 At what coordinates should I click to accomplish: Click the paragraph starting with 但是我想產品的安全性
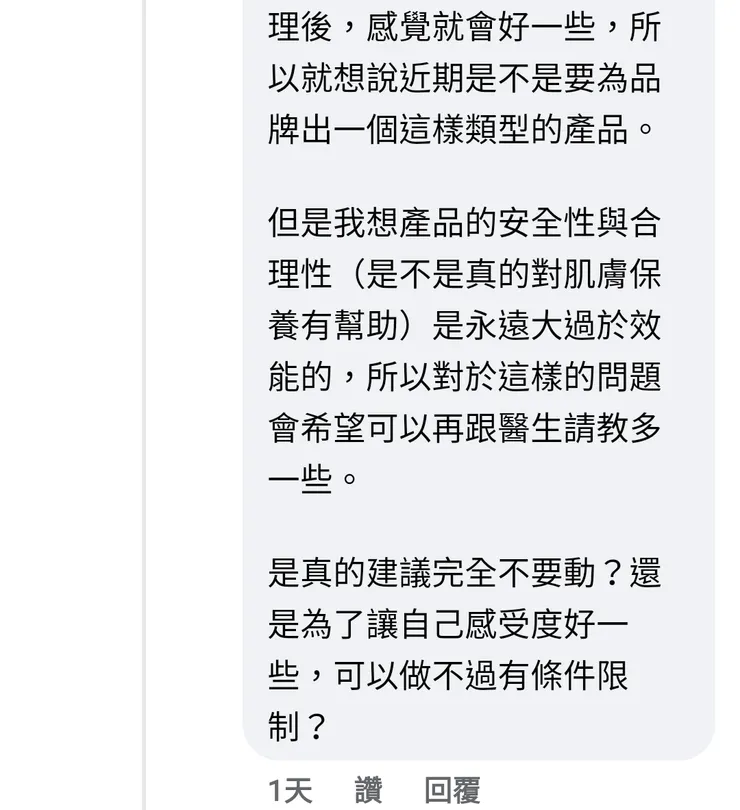point(460,224)
